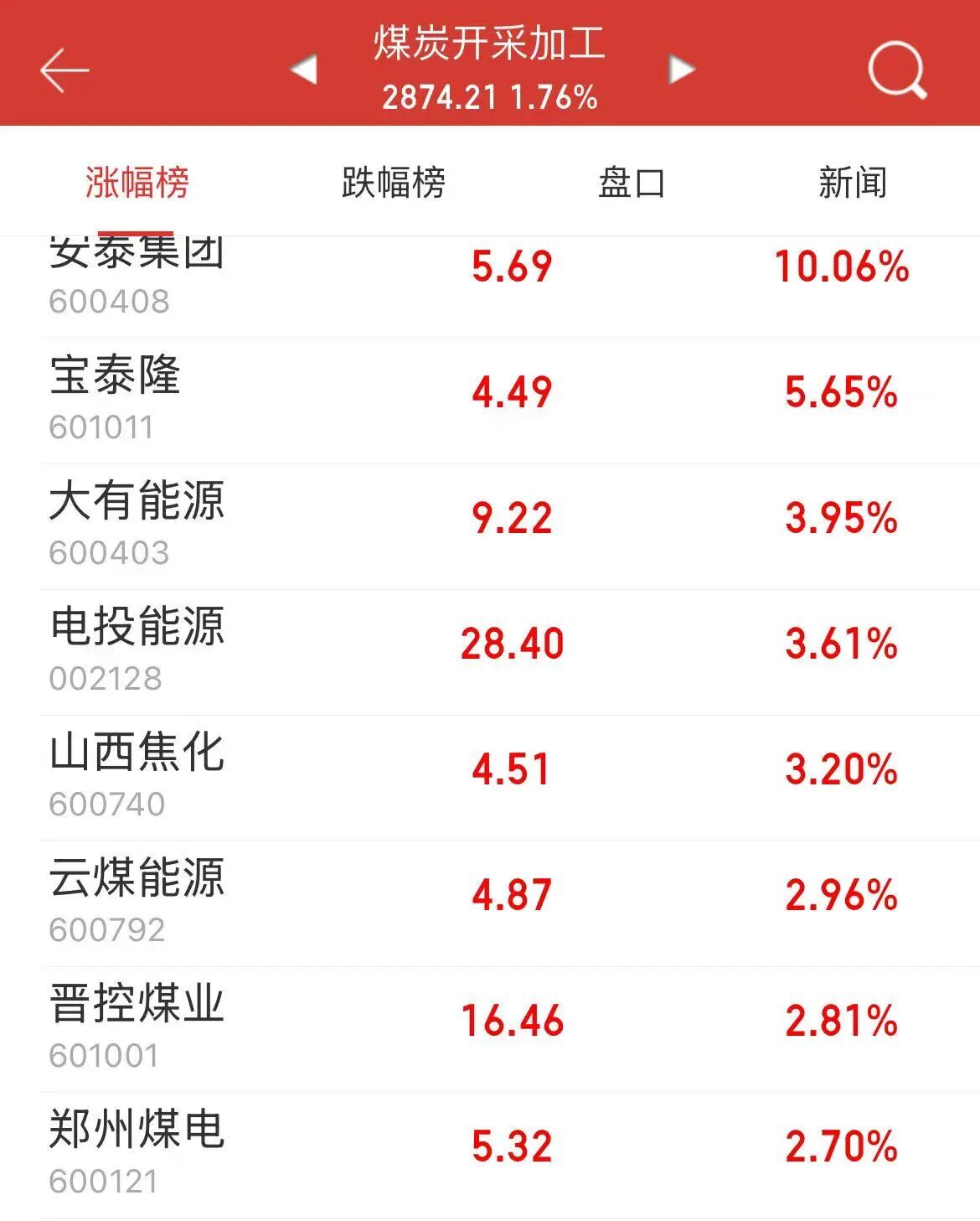The height and width of the screenshot is (1221, 980).
Task: Open the 电投能源 002128 stock row
Action: pyautogui.click(x=490, y=652)
